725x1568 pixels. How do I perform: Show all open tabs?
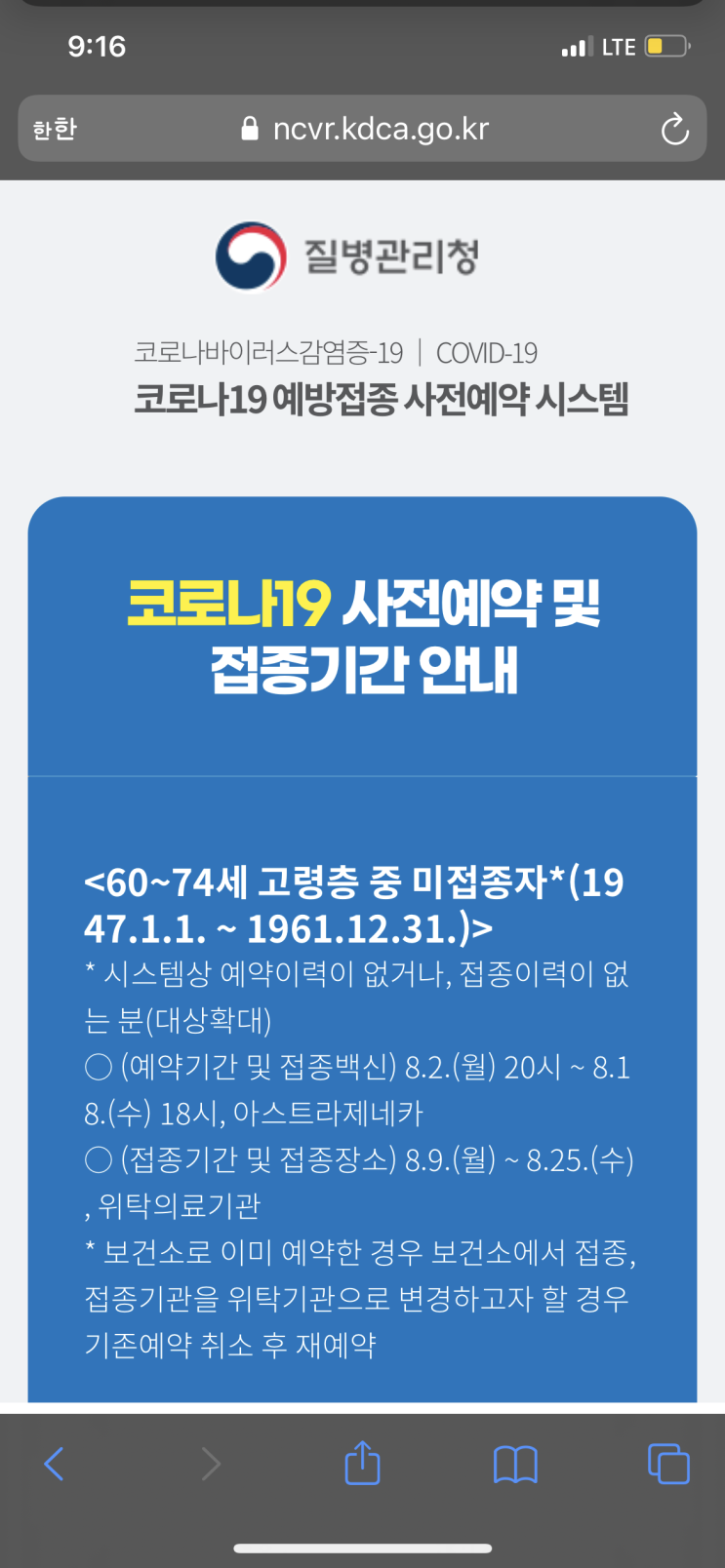pos(668,1464)
